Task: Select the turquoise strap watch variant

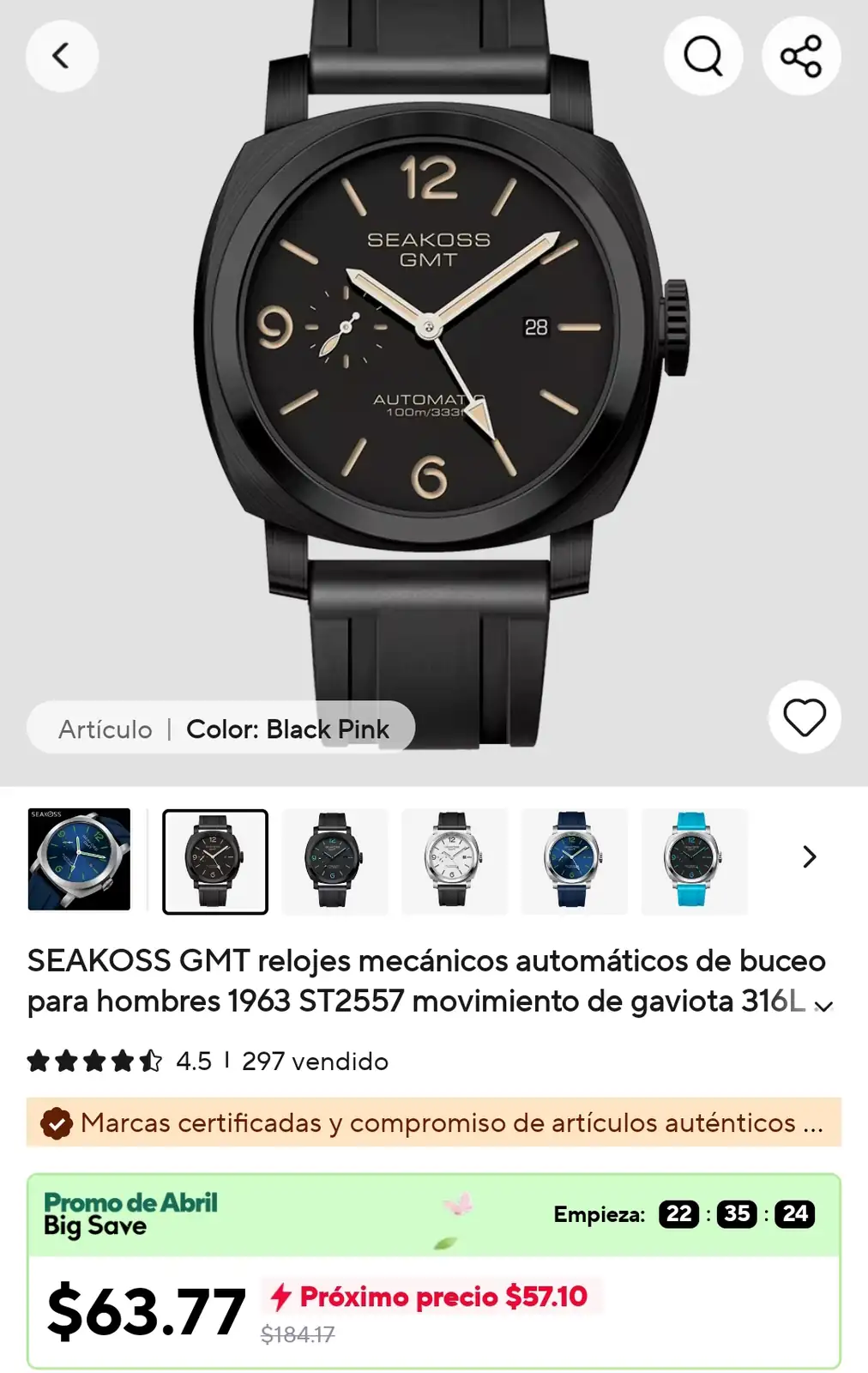Action: [x=693, y=860]
